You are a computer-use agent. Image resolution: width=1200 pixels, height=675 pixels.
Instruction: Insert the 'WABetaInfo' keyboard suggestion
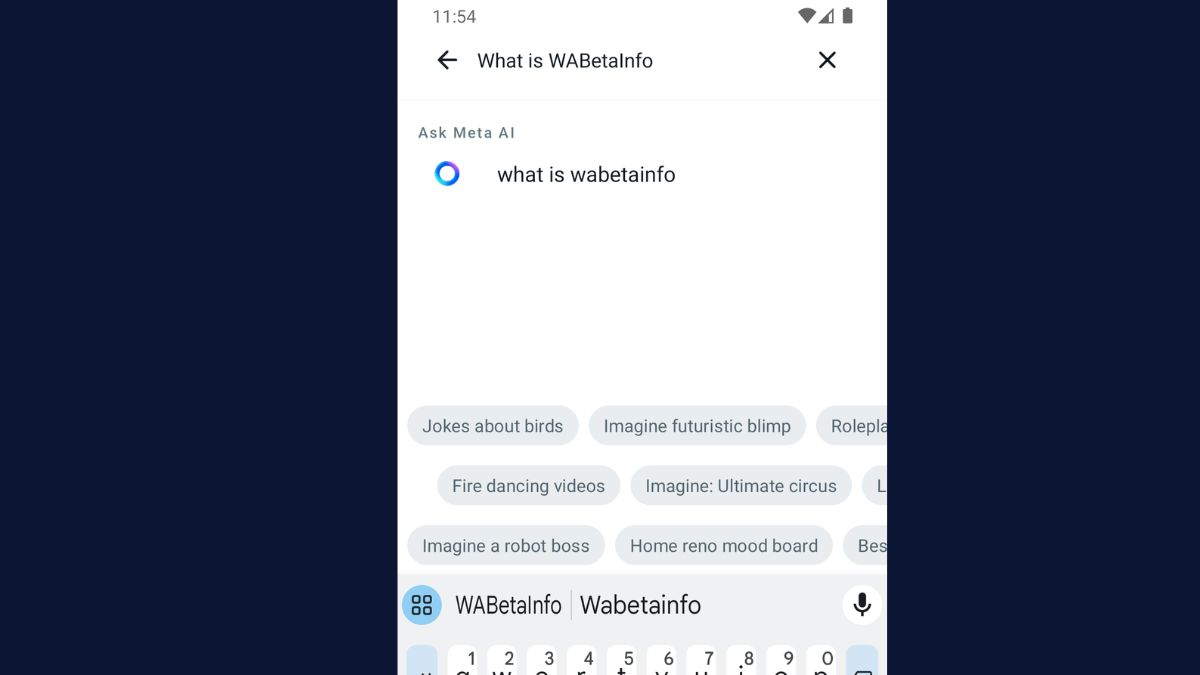[x=508, y=605]
